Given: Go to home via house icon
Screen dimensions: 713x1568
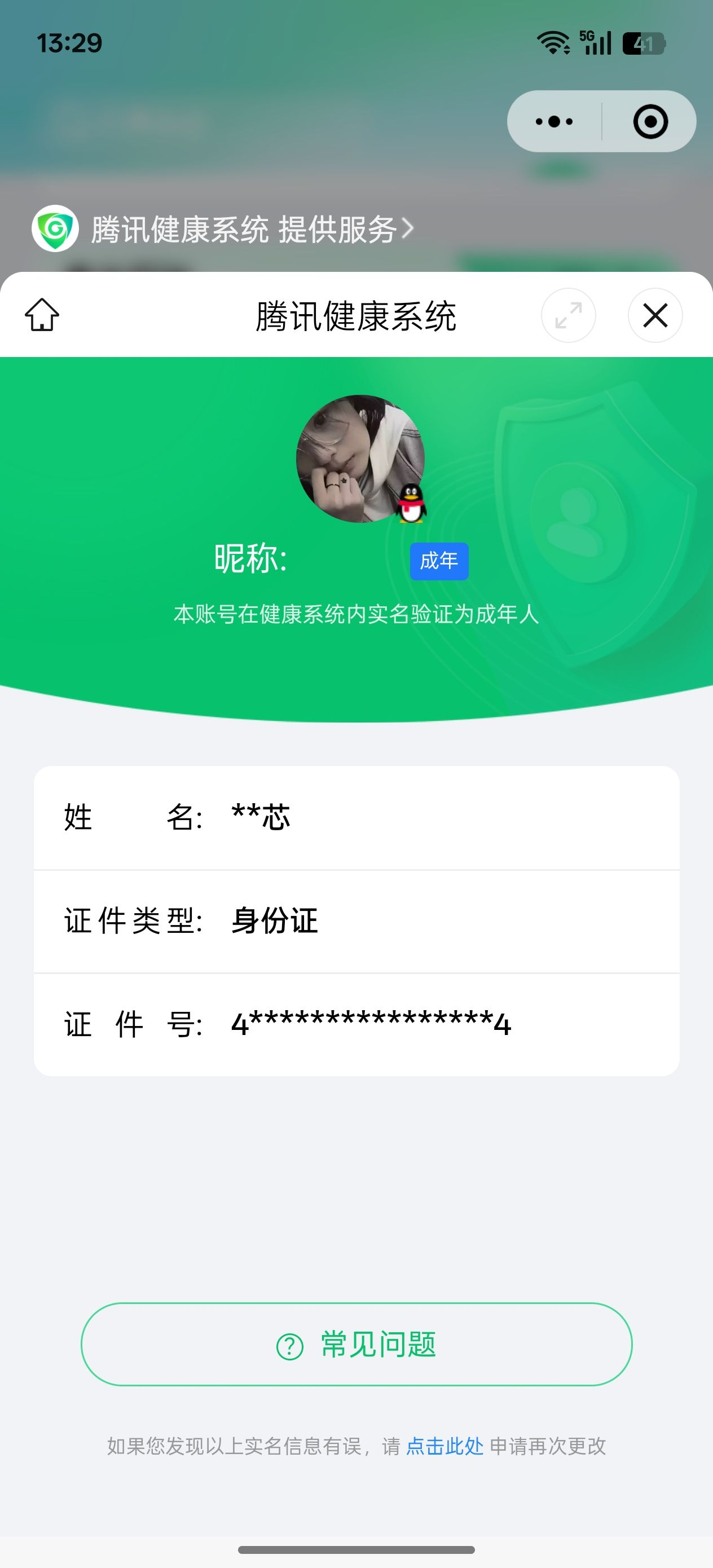Looking at the screenshot, I should (x=42, y=315).
